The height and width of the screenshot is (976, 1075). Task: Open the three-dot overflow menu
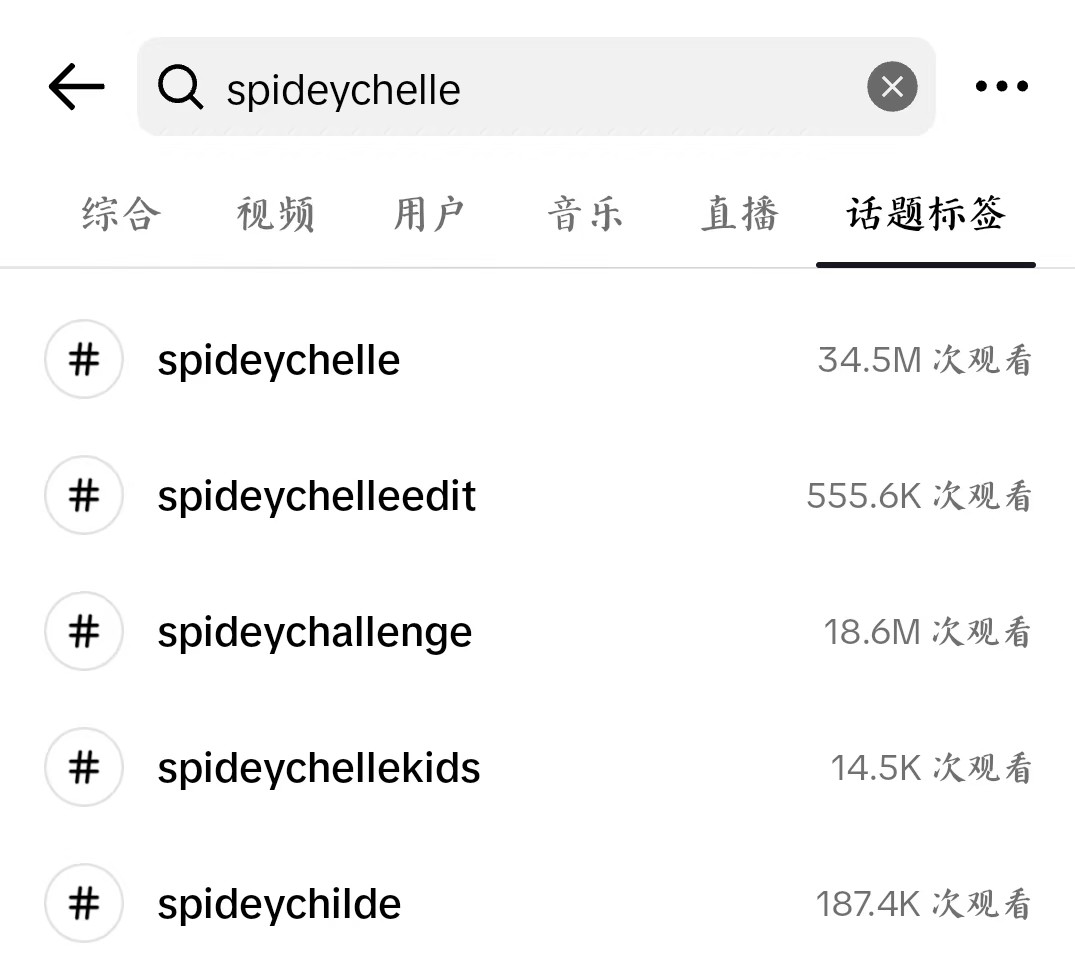pyautogui.click(x=1002, y=86)
